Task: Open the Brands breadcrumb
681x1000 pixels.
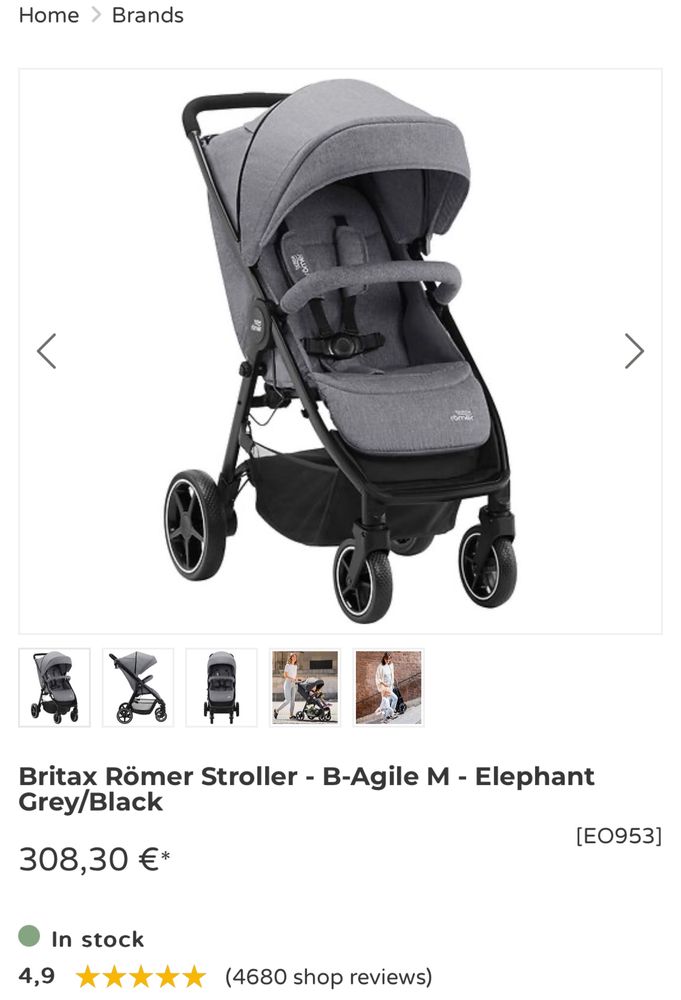Action: [x=147, y=15]
